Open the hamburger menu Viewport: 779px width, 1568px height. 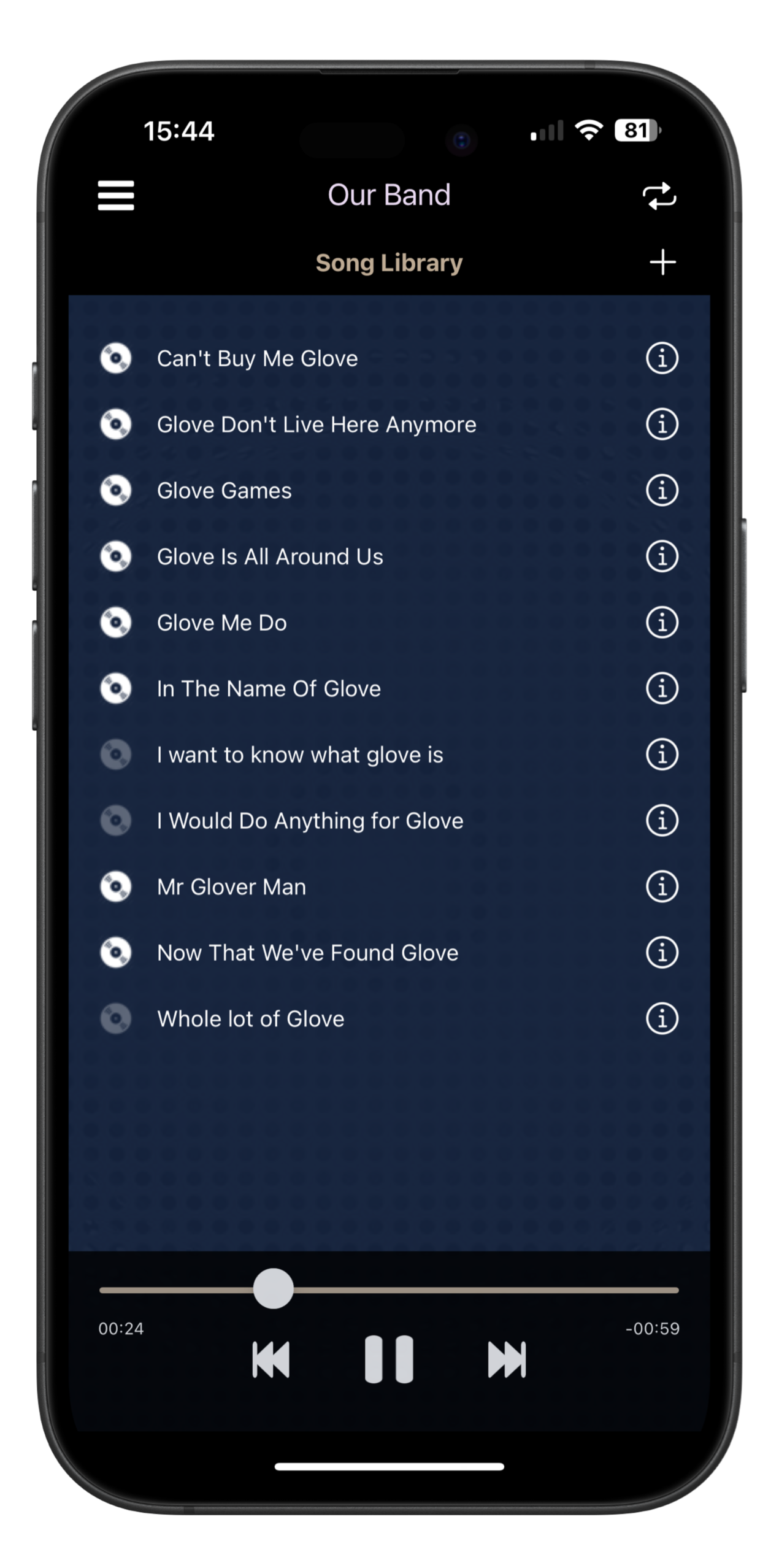[x=116, y=195]
